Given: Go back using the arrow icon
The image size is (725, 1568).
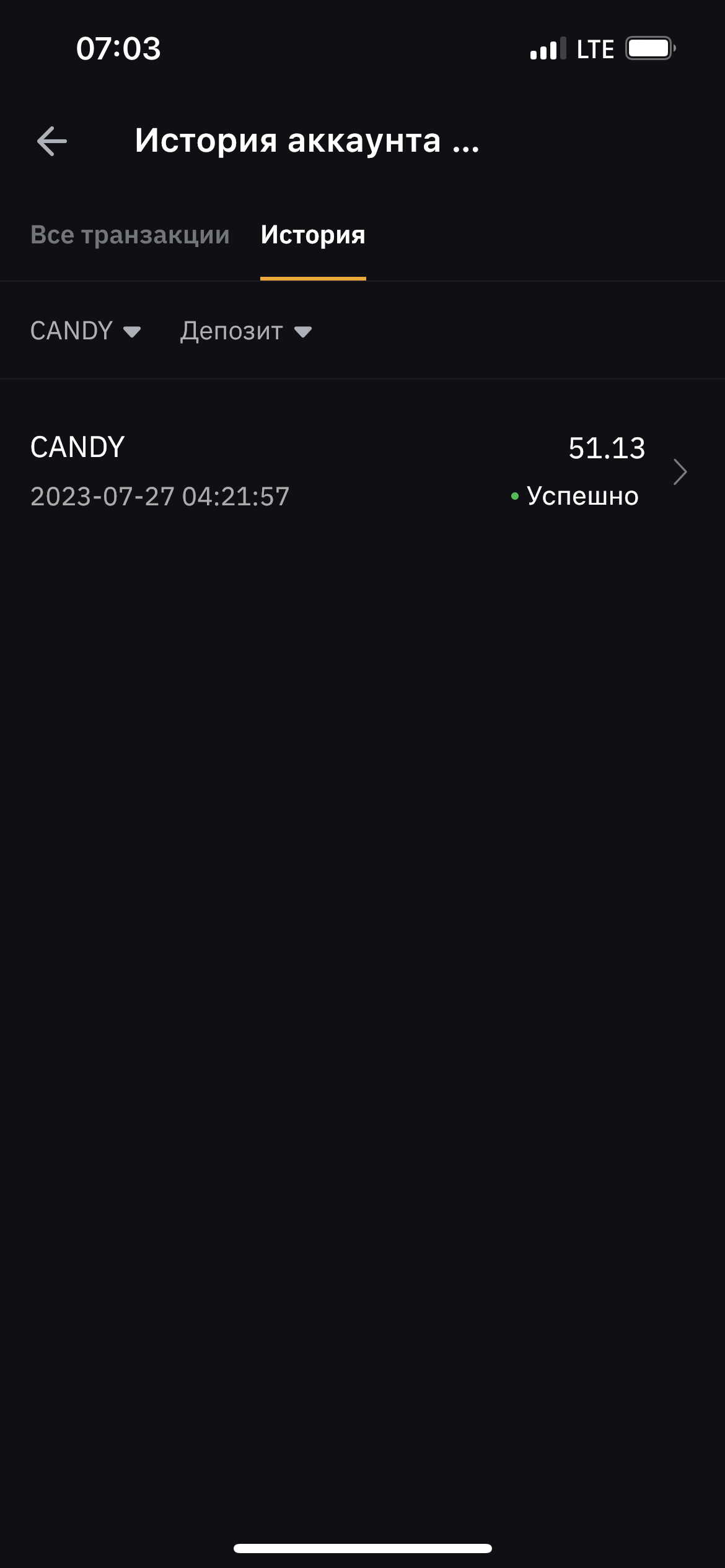Looking at the screenshot, I should 52,141.
